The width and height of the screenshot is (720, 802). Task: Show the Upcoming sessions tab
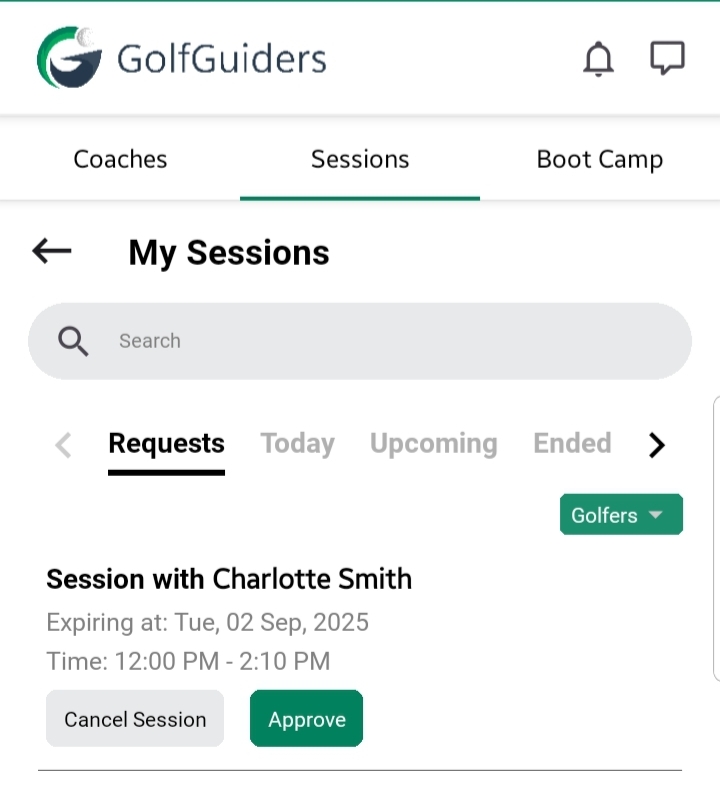[x=433, y=444]
